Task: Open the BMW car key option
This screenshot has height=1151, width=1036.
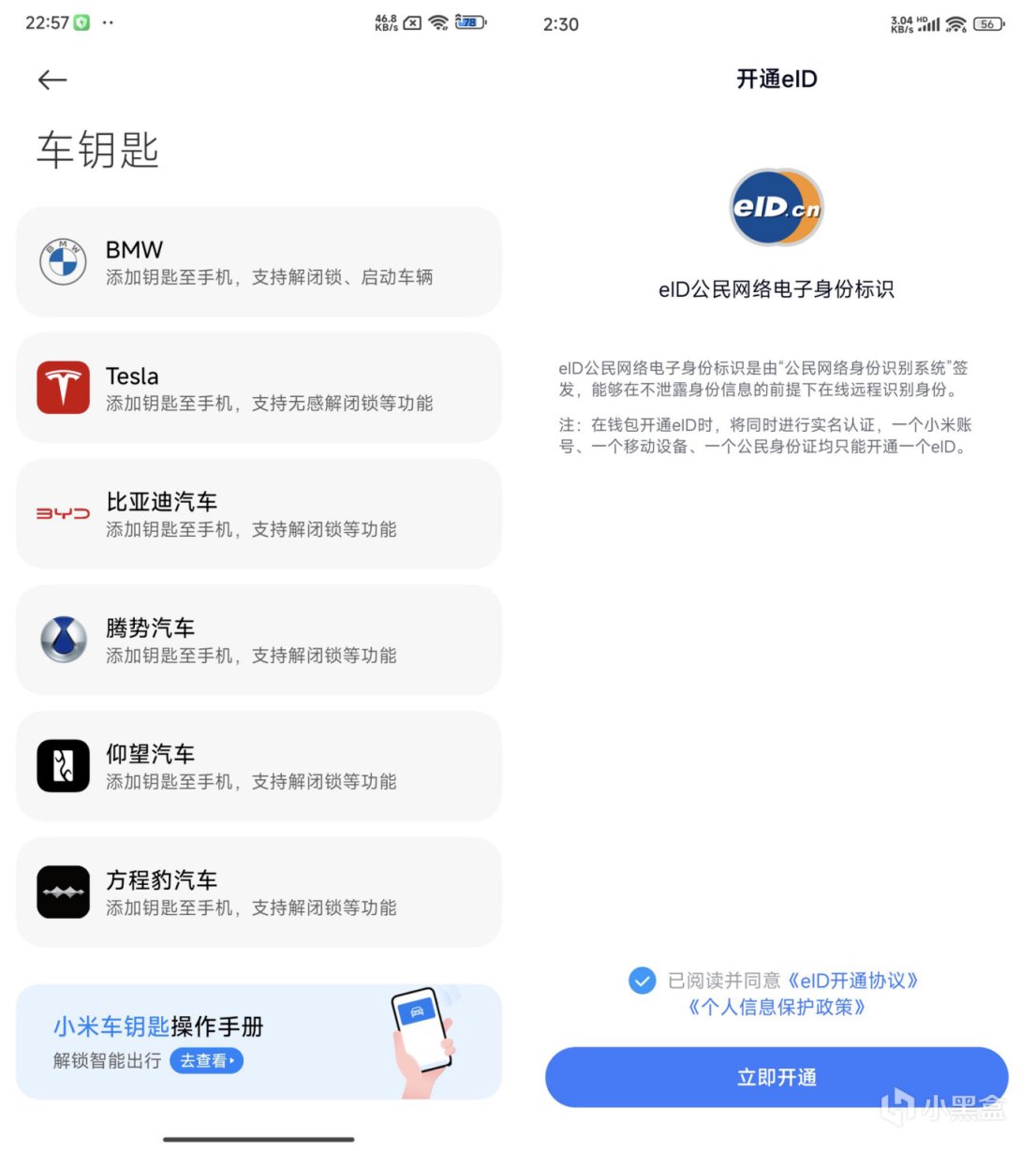Action: (259, 262)
